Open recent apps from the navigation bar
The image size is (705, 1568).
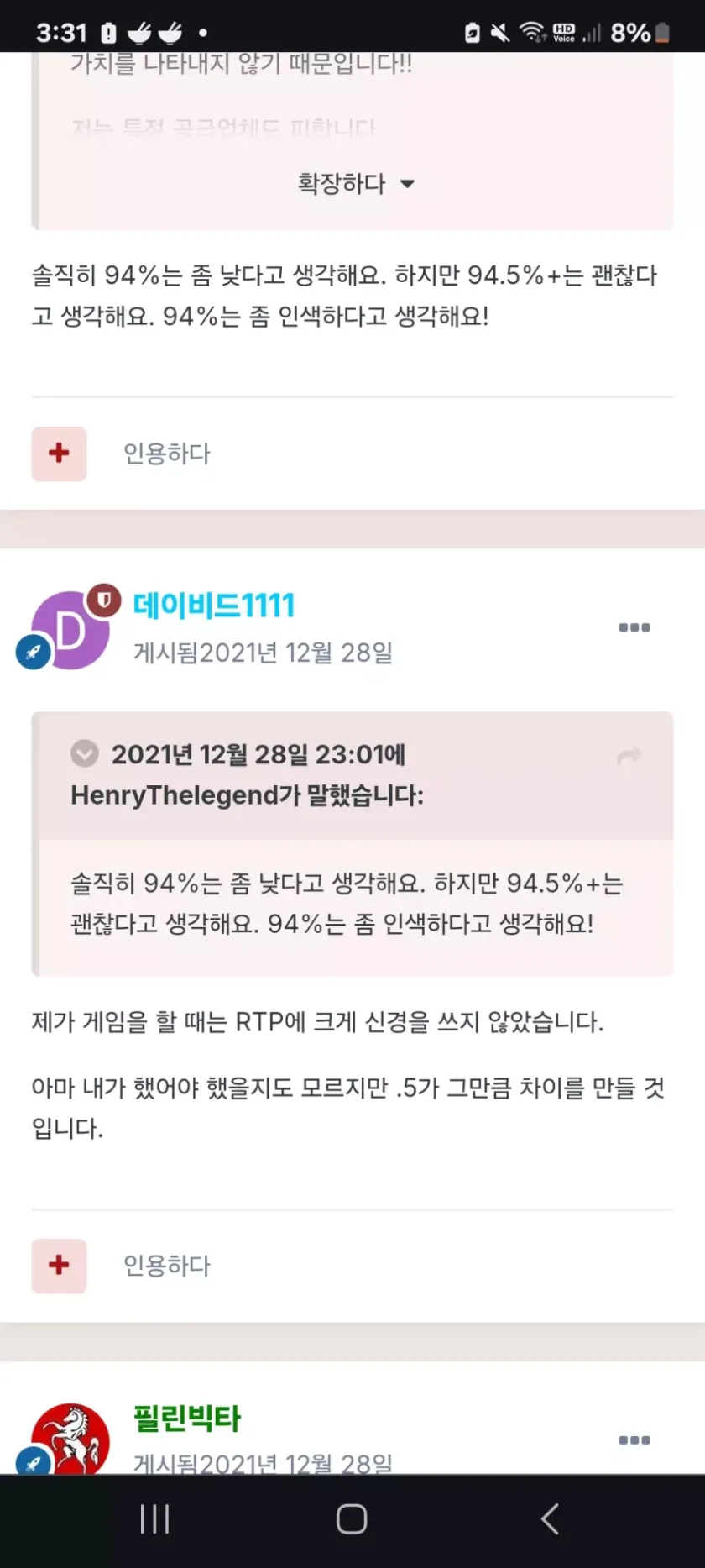click(x=154, y=1519)
